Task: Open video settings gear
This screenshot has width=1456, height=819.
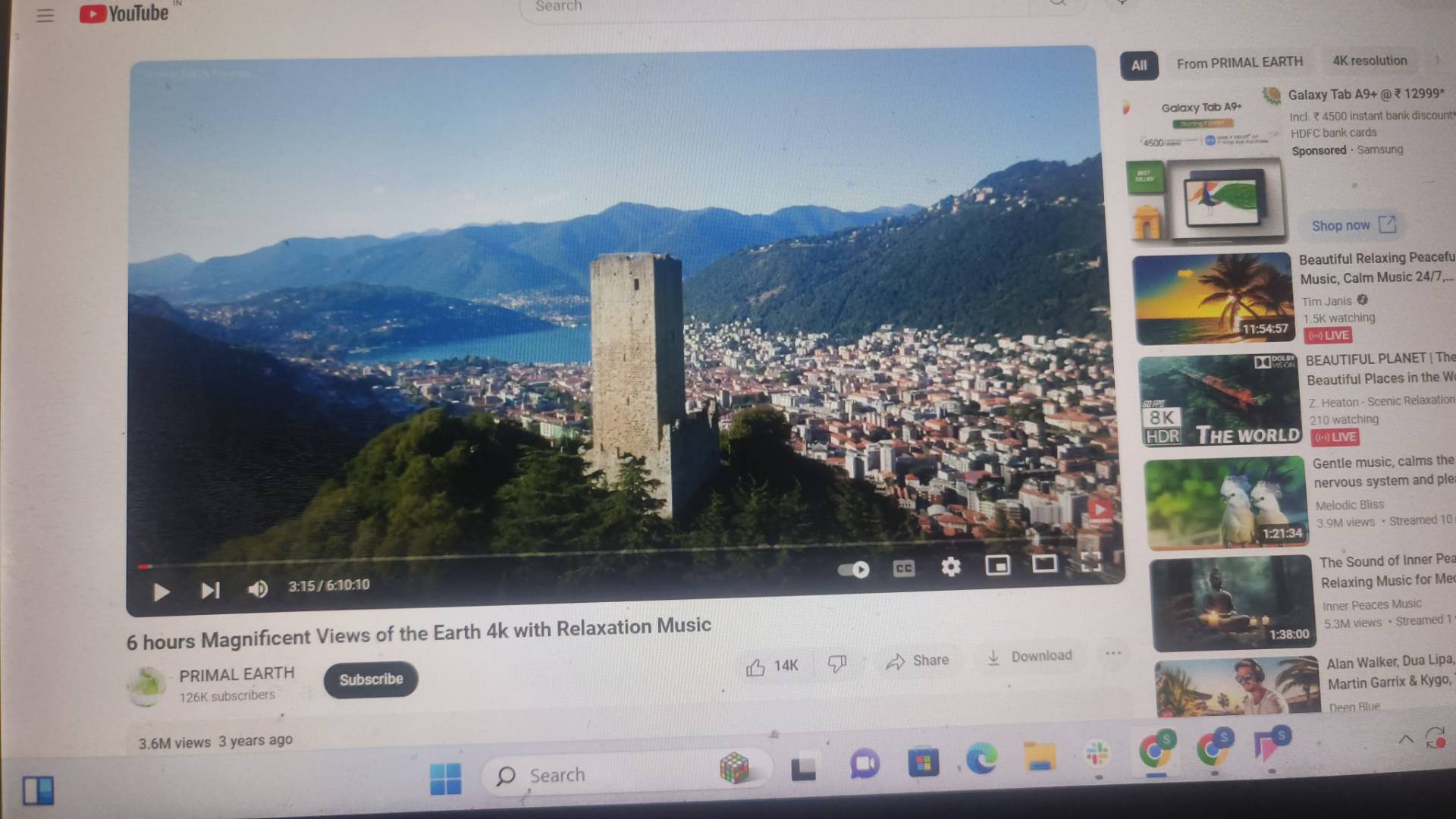Action: 950,566
